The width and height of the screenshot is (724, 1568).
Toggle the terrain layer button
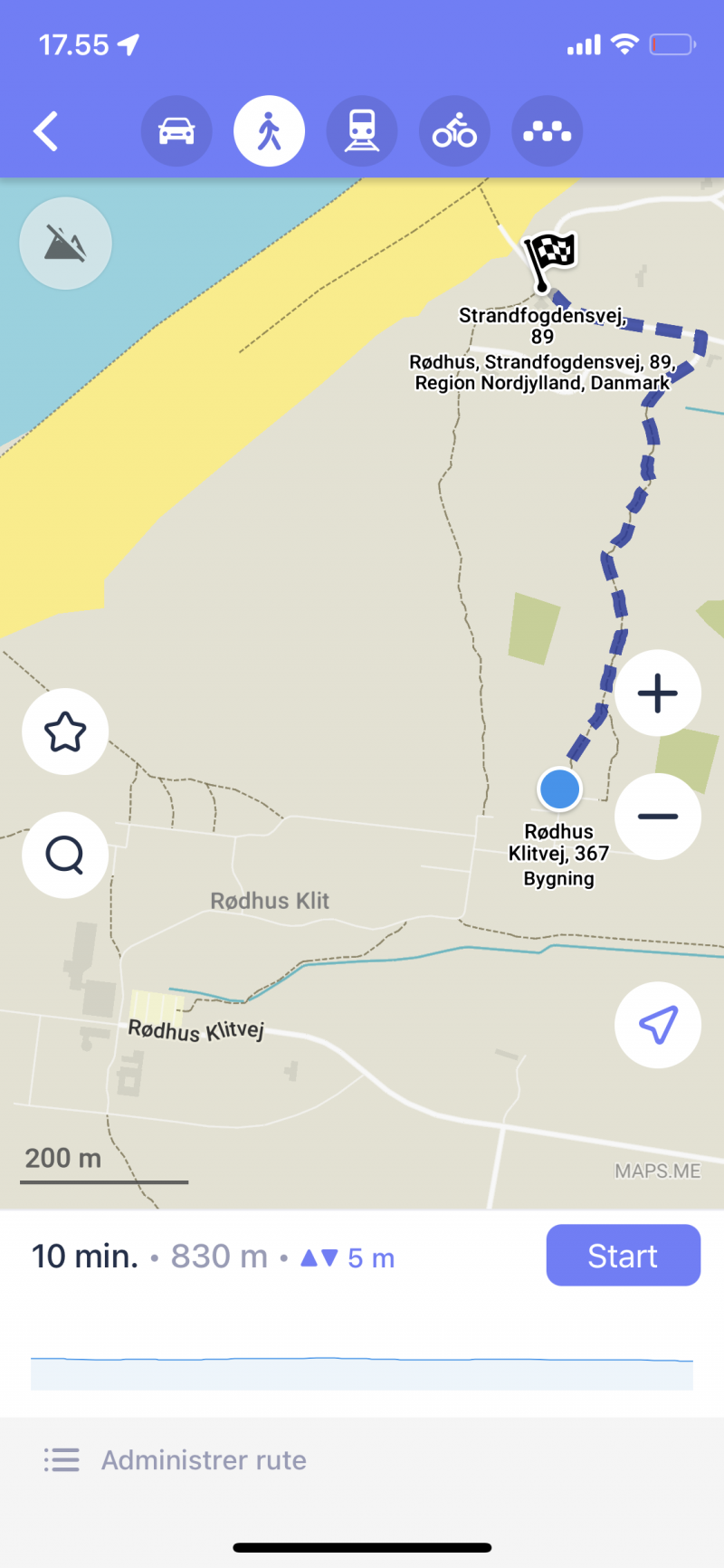[x=65, y=244]
